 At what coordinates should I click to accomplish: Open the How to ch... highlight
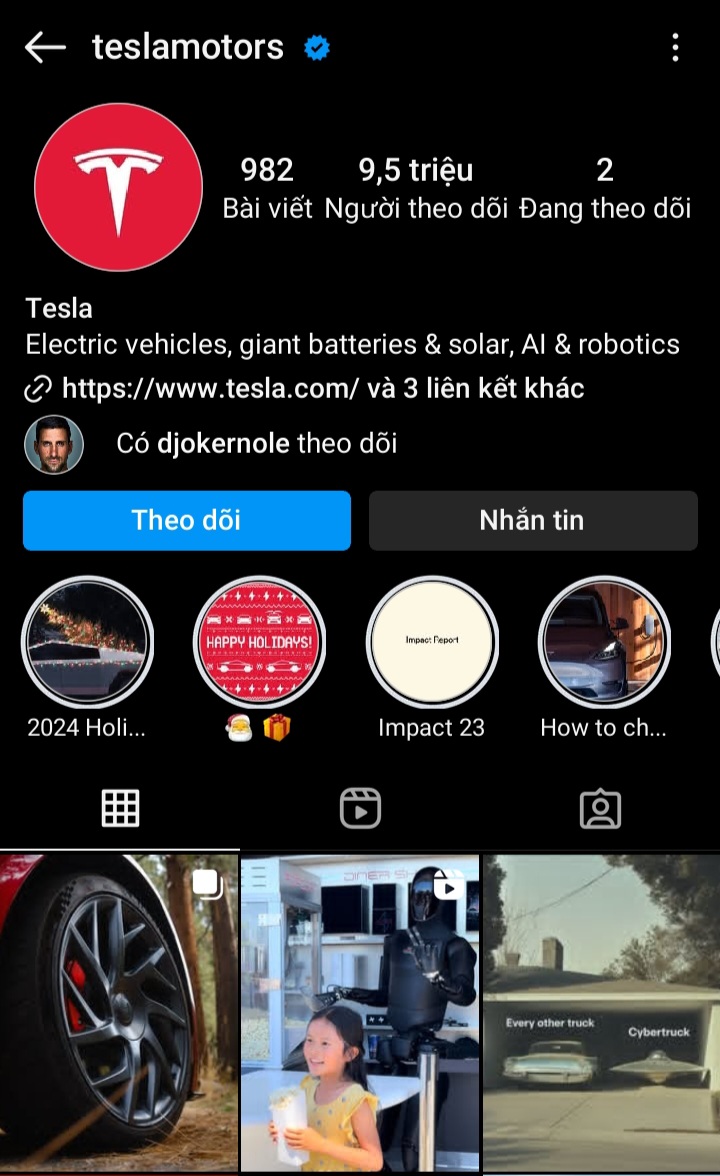[x=603, y=642]
